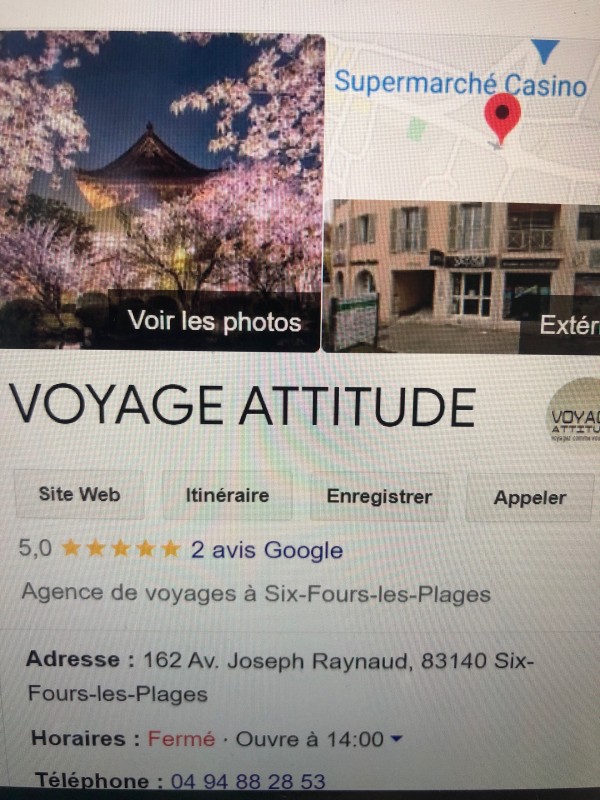
Task: Get directions with Itinéraire
Action: point(227,496)
